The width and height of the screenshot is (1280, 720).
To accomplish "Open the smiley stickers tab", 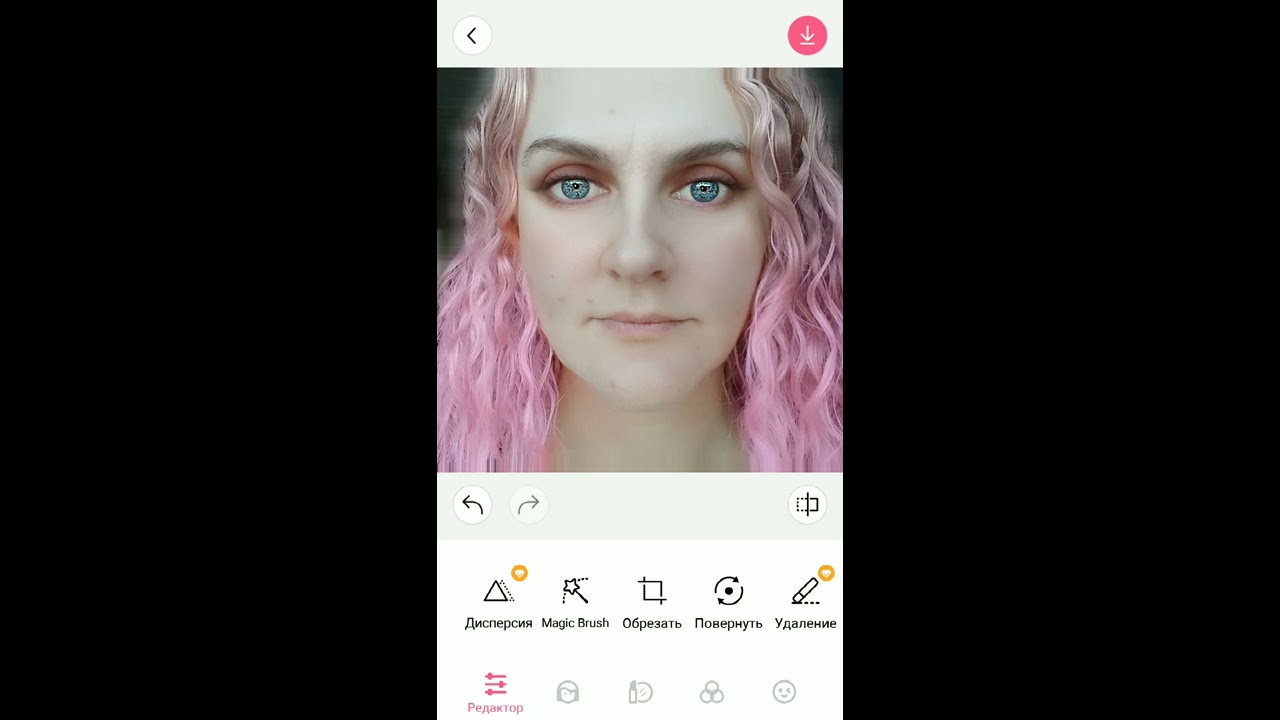I will click(784, 692).
